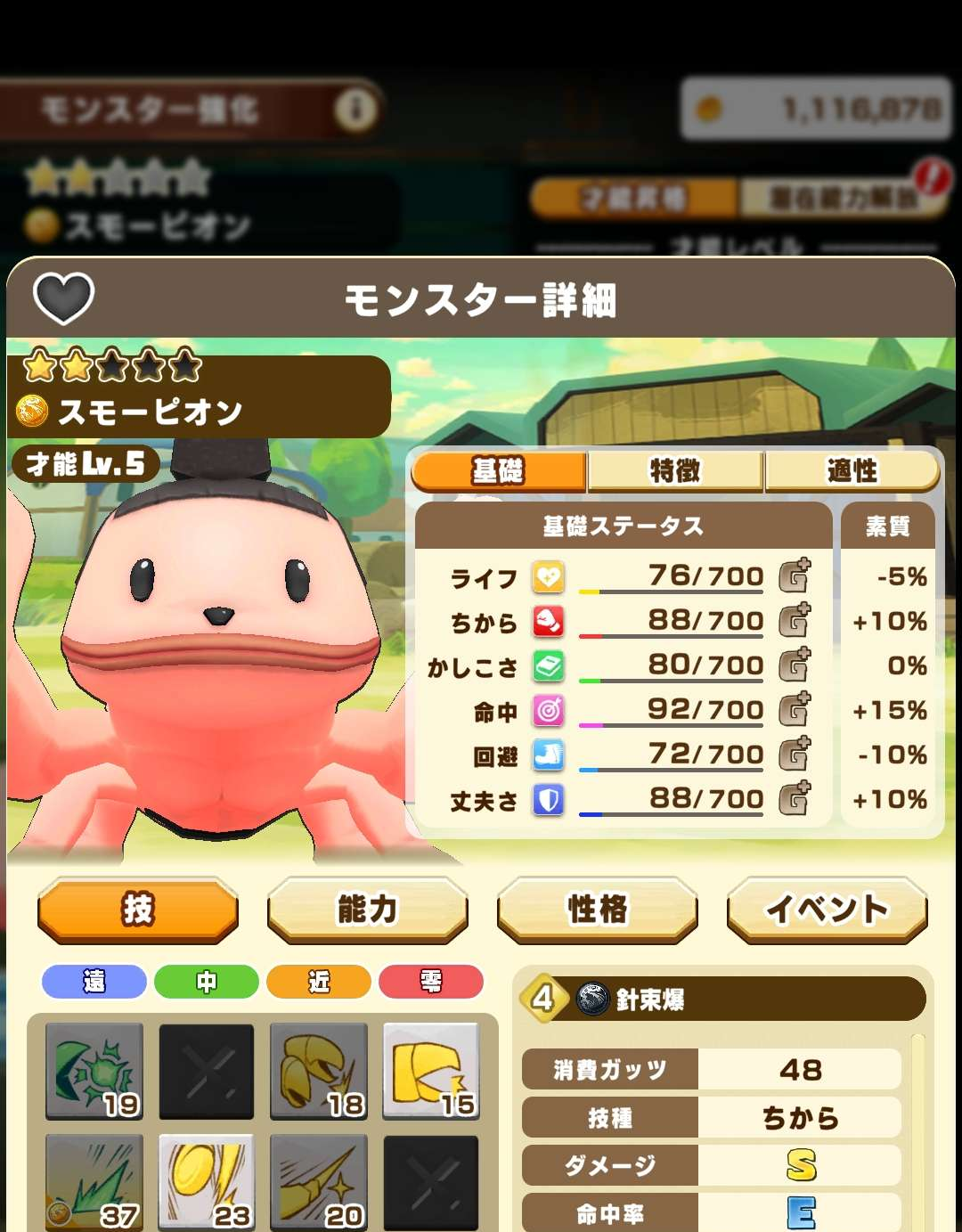Tap the growth icon next to 回避
The height and width of the screenshot is (1232, 962).
coord(795,755)
